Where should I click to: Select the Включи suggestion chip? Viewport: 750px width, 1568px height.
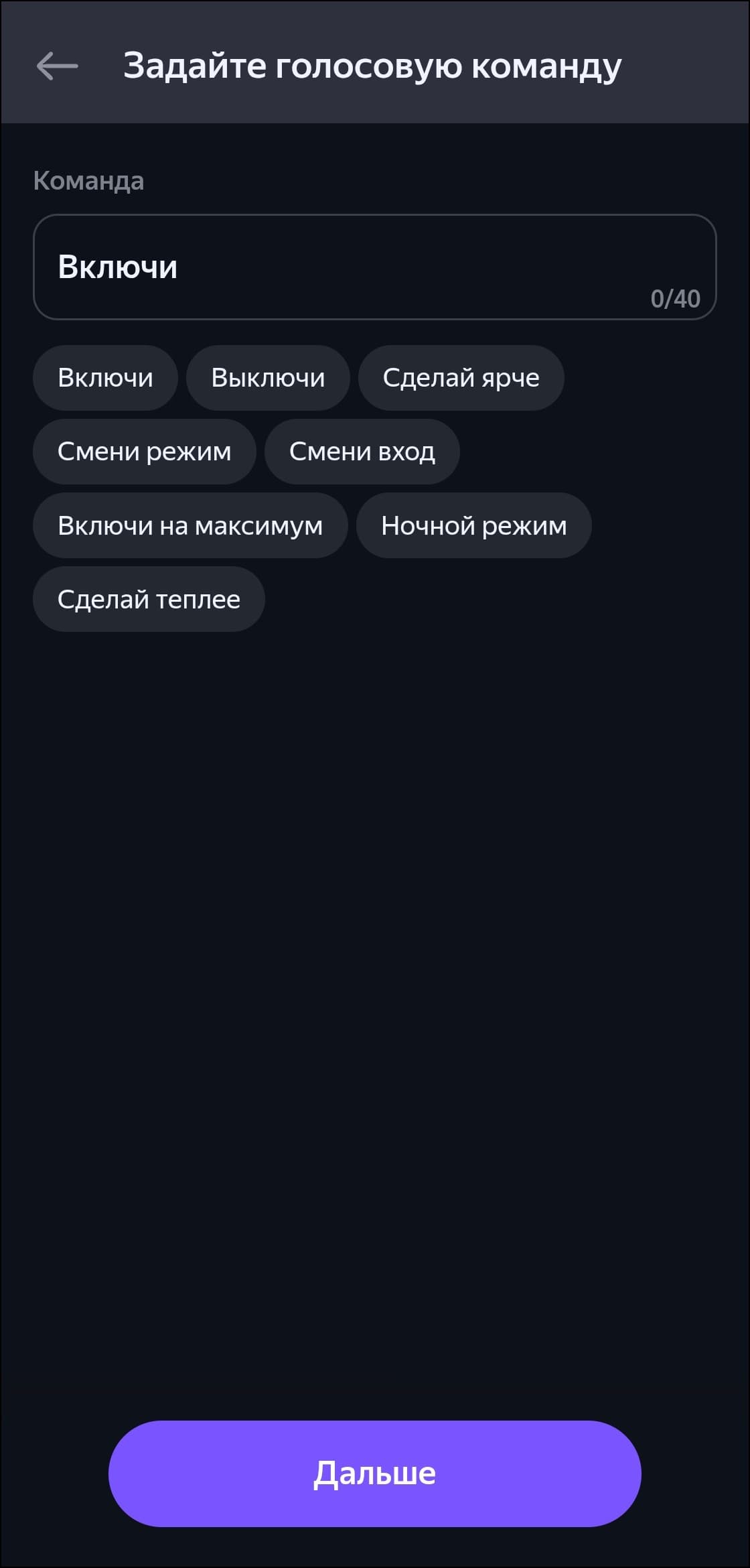[105, 378]
